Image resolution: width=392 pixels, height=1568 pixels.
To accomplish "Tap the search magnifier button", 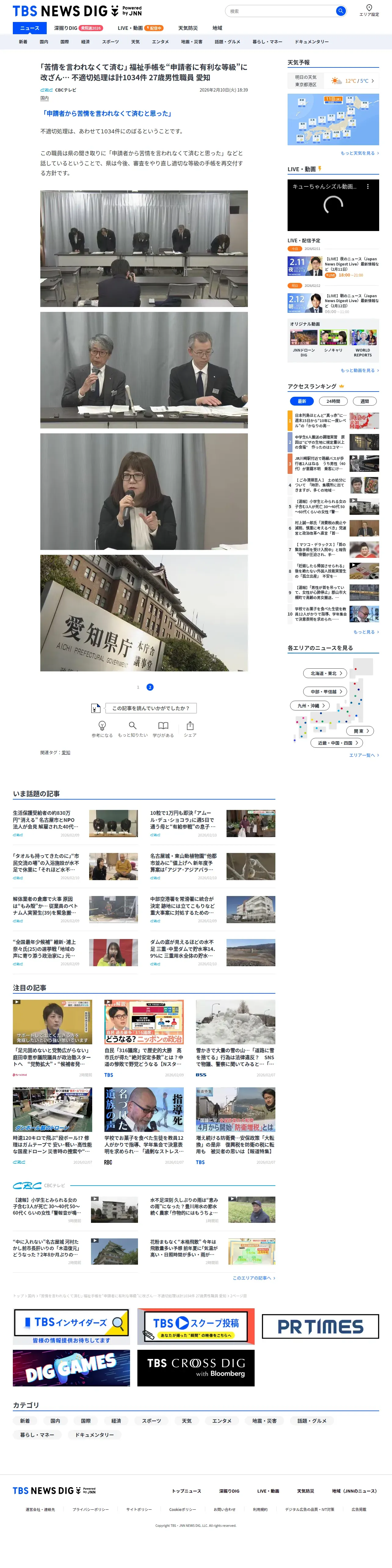I will 341,11.
